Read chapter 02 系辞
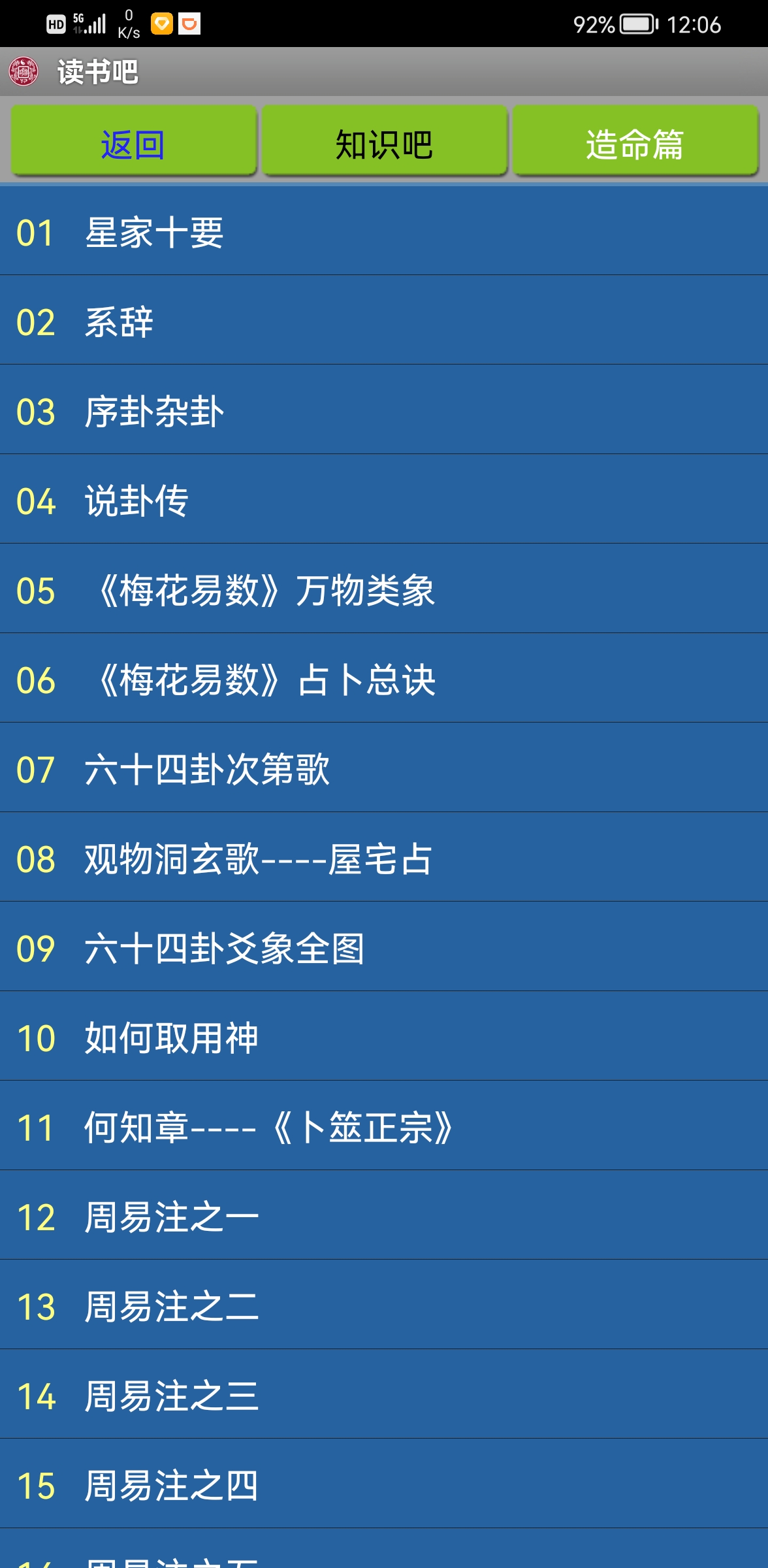768x1568 pixels. point(383,321)
